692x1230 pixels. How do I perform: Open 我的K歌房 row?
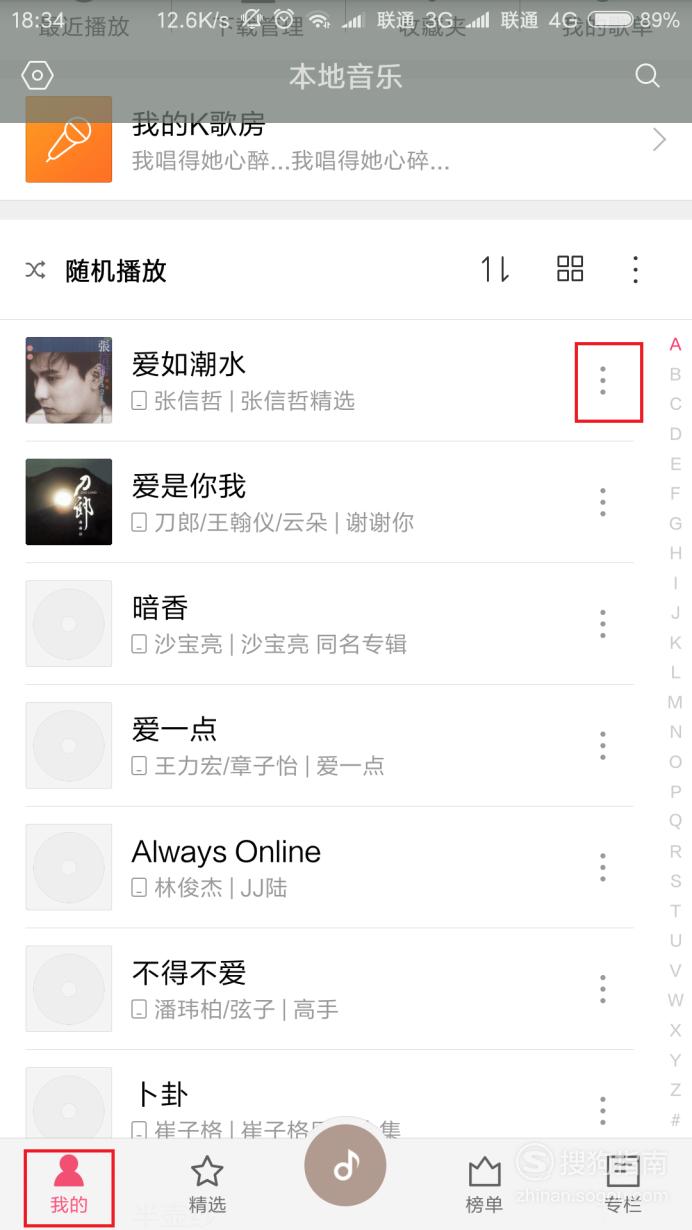coord(346,140)
